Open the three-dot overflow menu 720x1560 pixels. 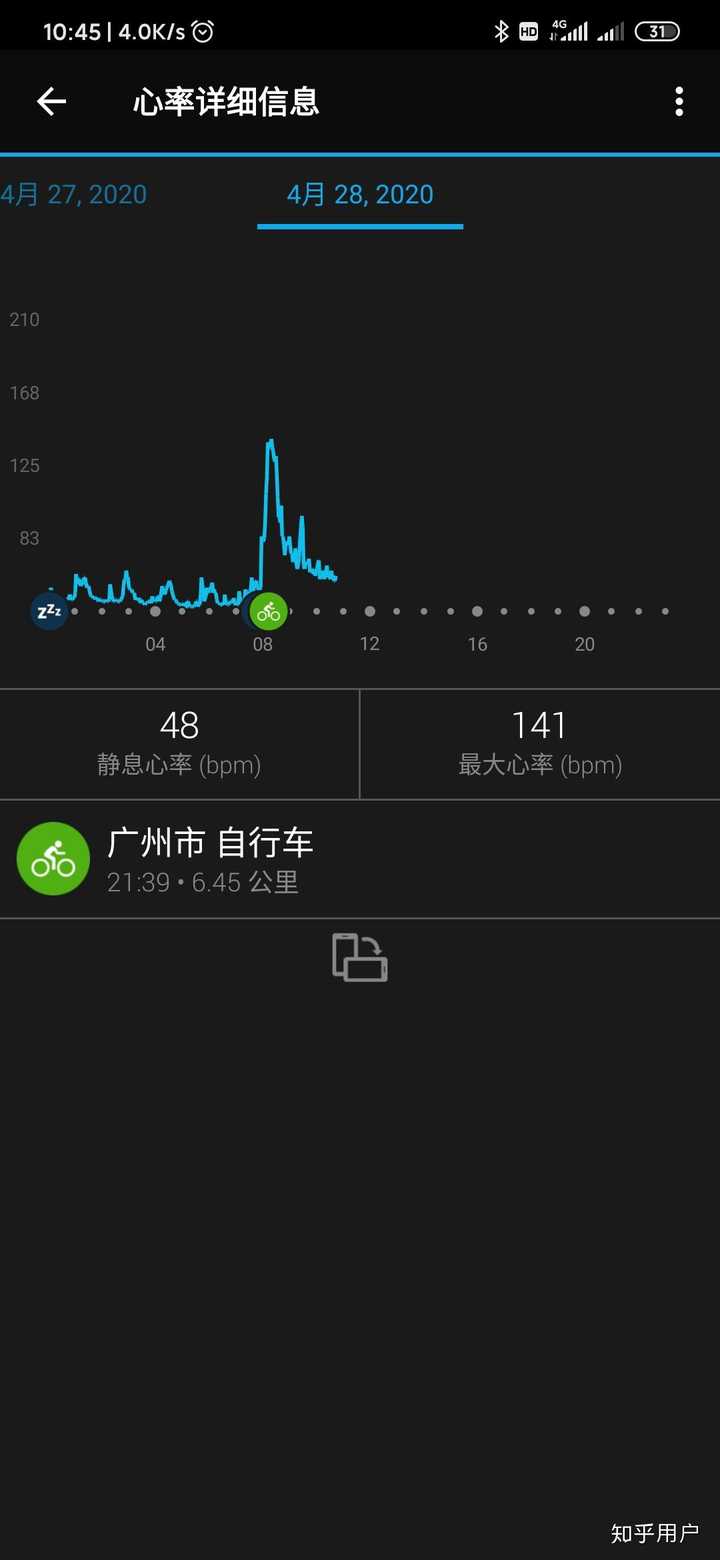pyautogui.click(x=679, y=101)
